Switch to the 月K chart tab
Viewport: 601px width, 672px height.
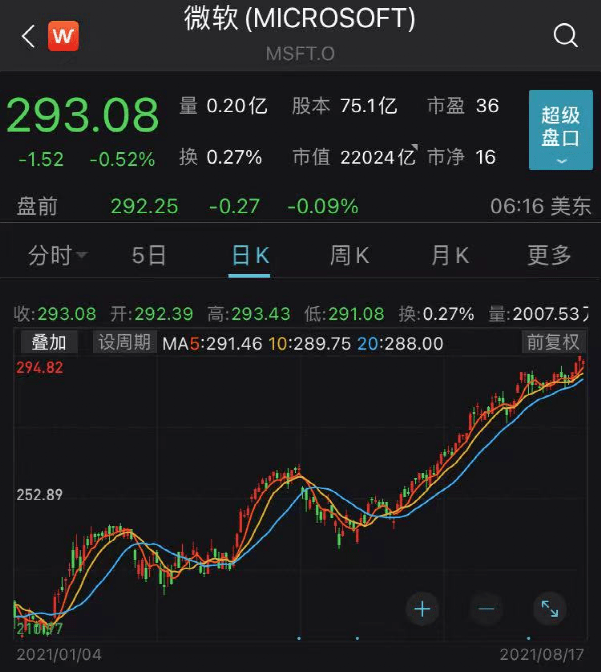pyautogui.click(x=449, y=256)
